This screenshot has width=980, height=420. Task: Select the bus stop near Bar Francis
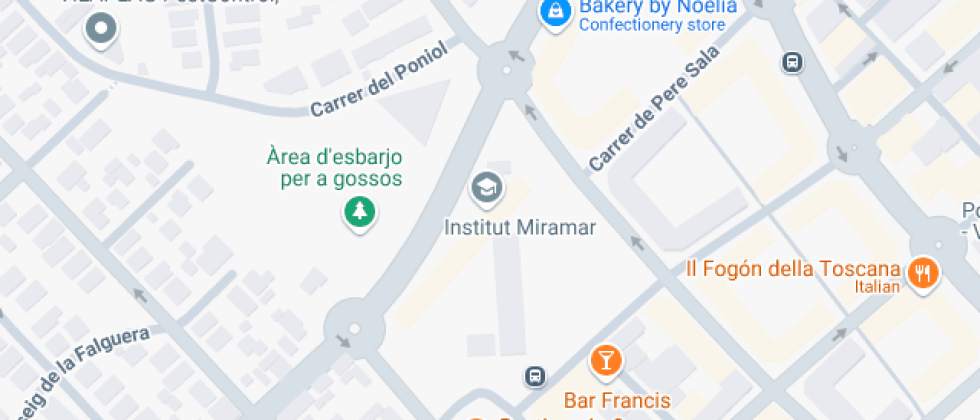[536, 377]
